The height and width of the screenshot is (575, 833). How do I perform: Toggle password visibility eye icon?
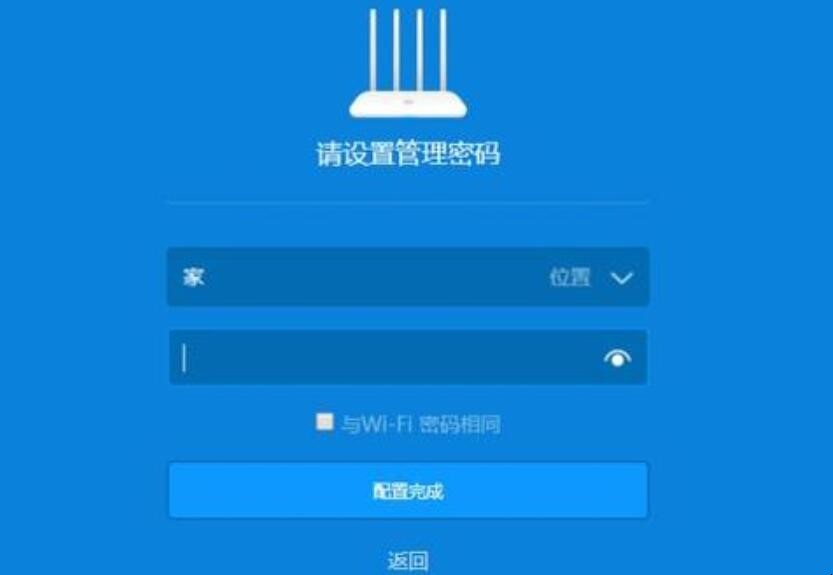pyautogui.click(x=618, y=358)
